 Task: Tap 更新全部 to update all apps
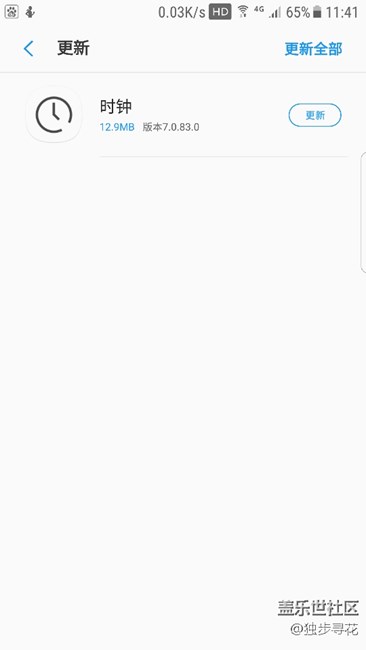[313, 49]
